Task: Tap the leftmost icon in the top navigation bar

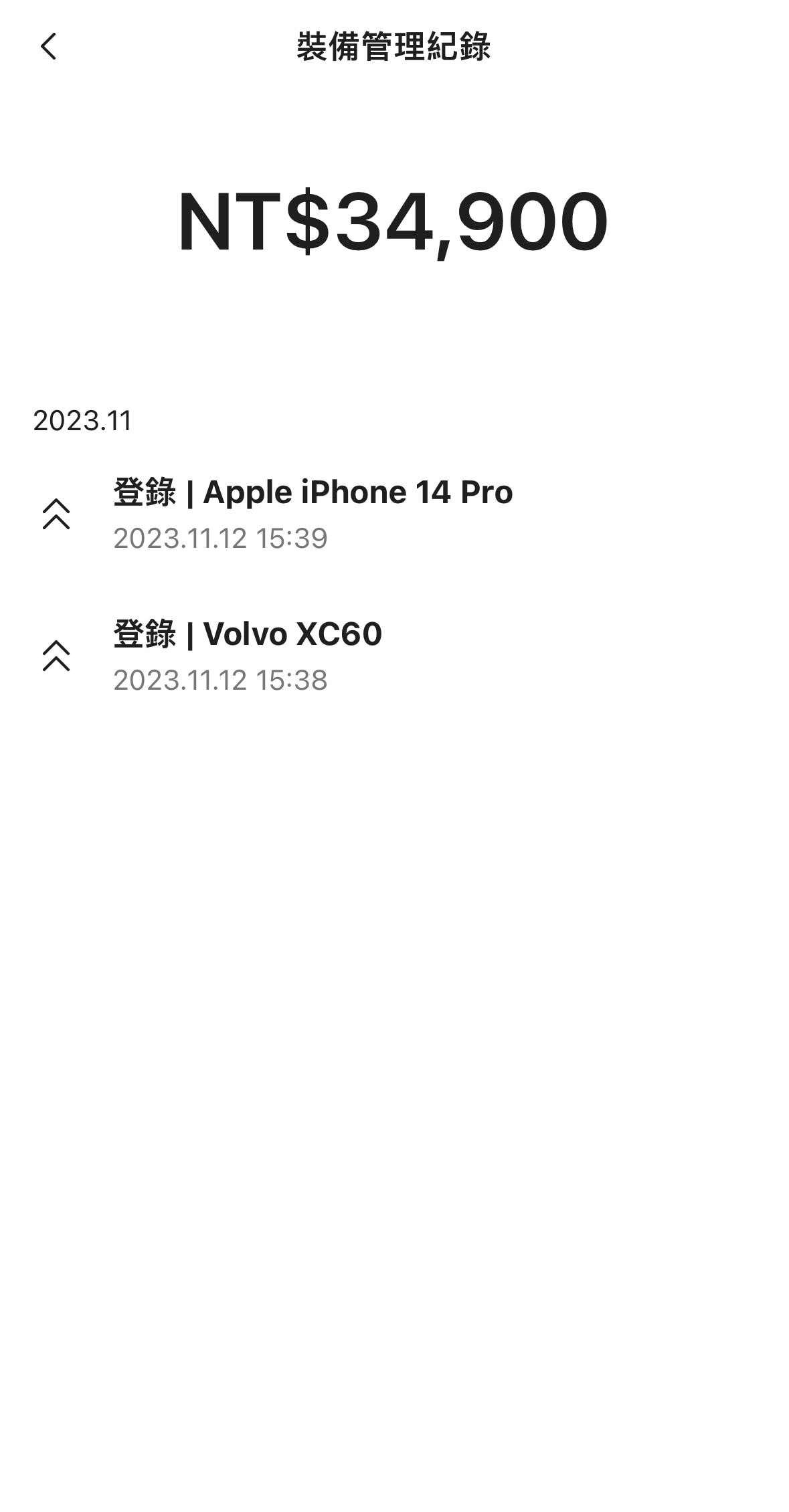Action: (48, 47)
